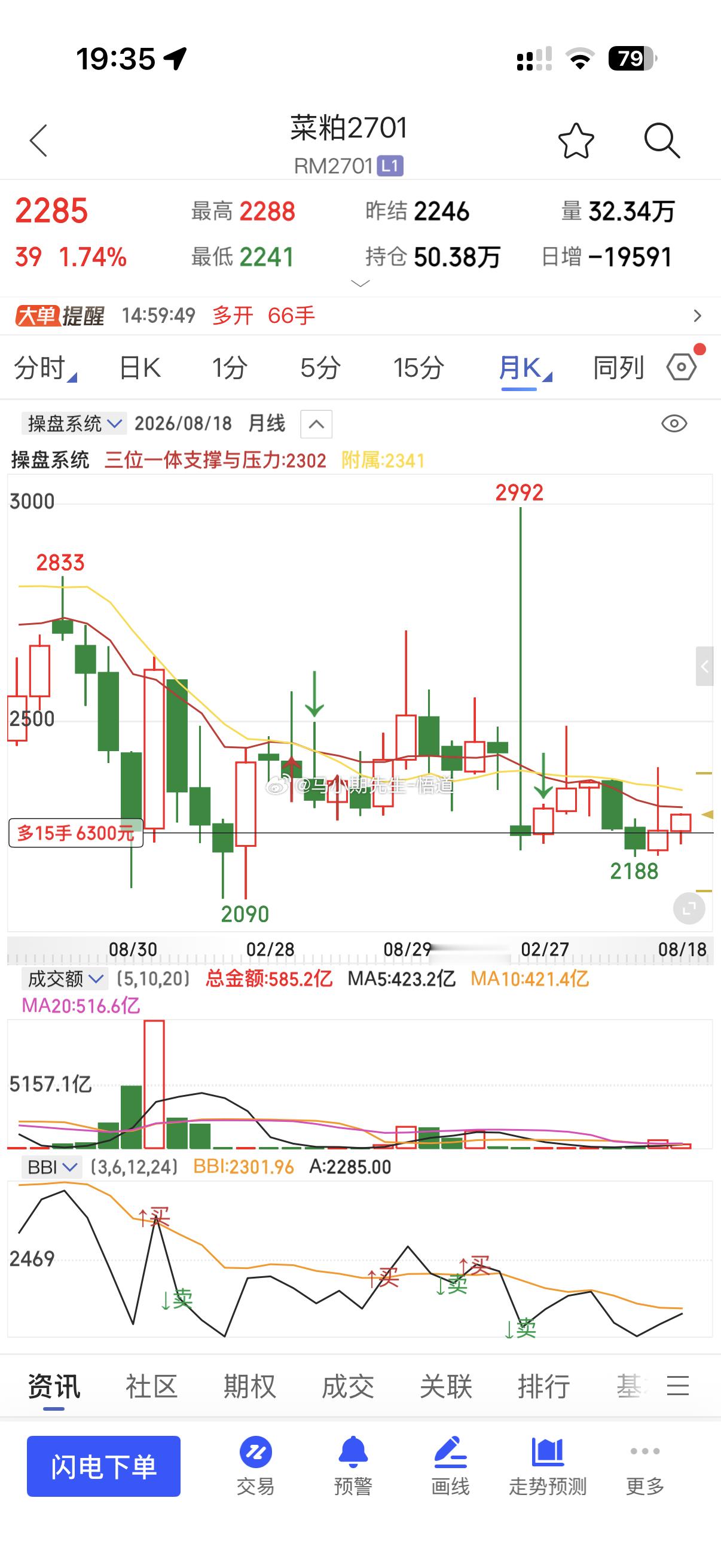The height and width of the screenshot is (1568, 721).
Task: Select the 15分 chart period
Action: point(418,368)
